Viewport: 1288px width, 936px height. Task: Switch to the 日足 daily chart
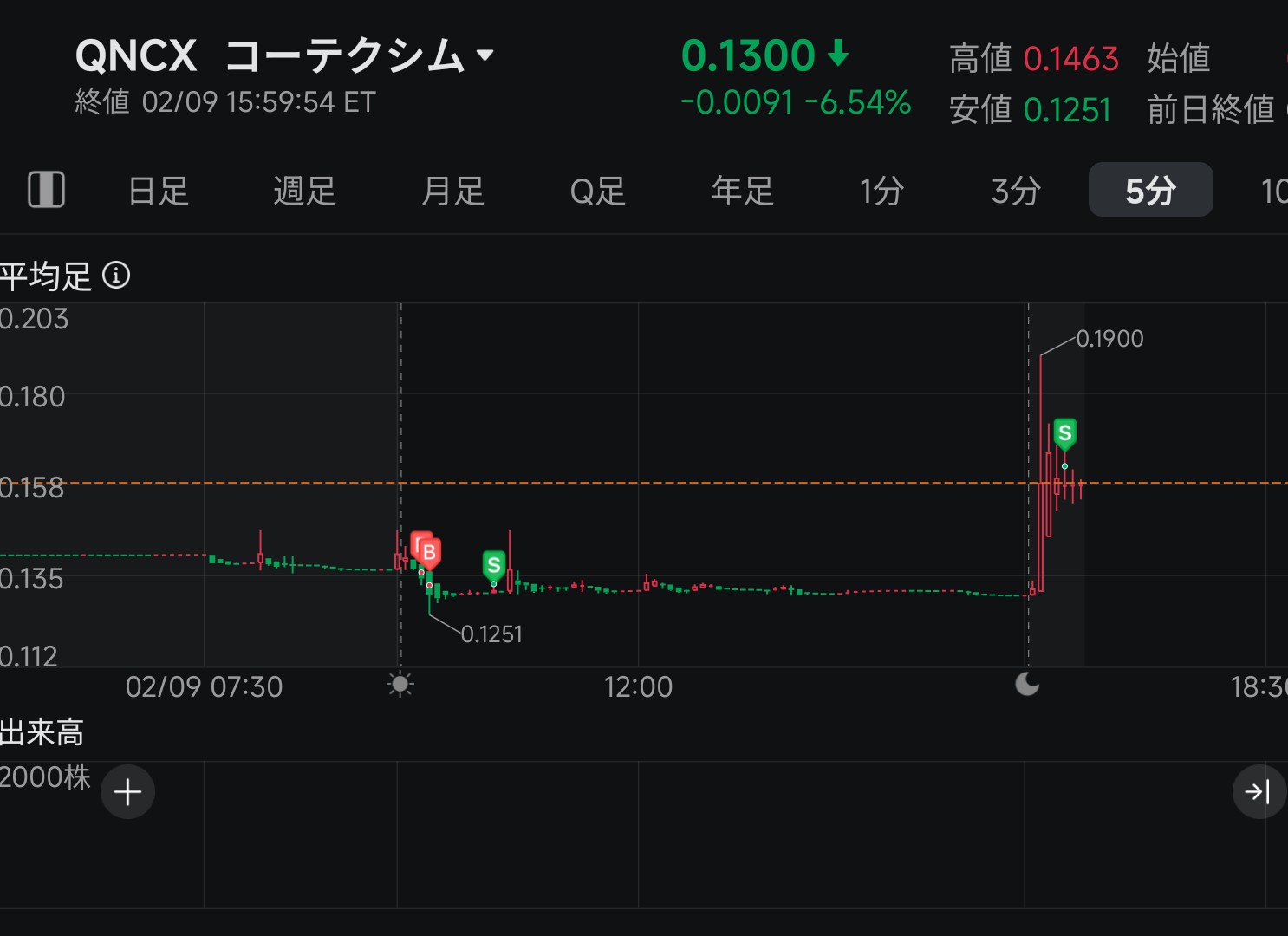click(159, 191)
